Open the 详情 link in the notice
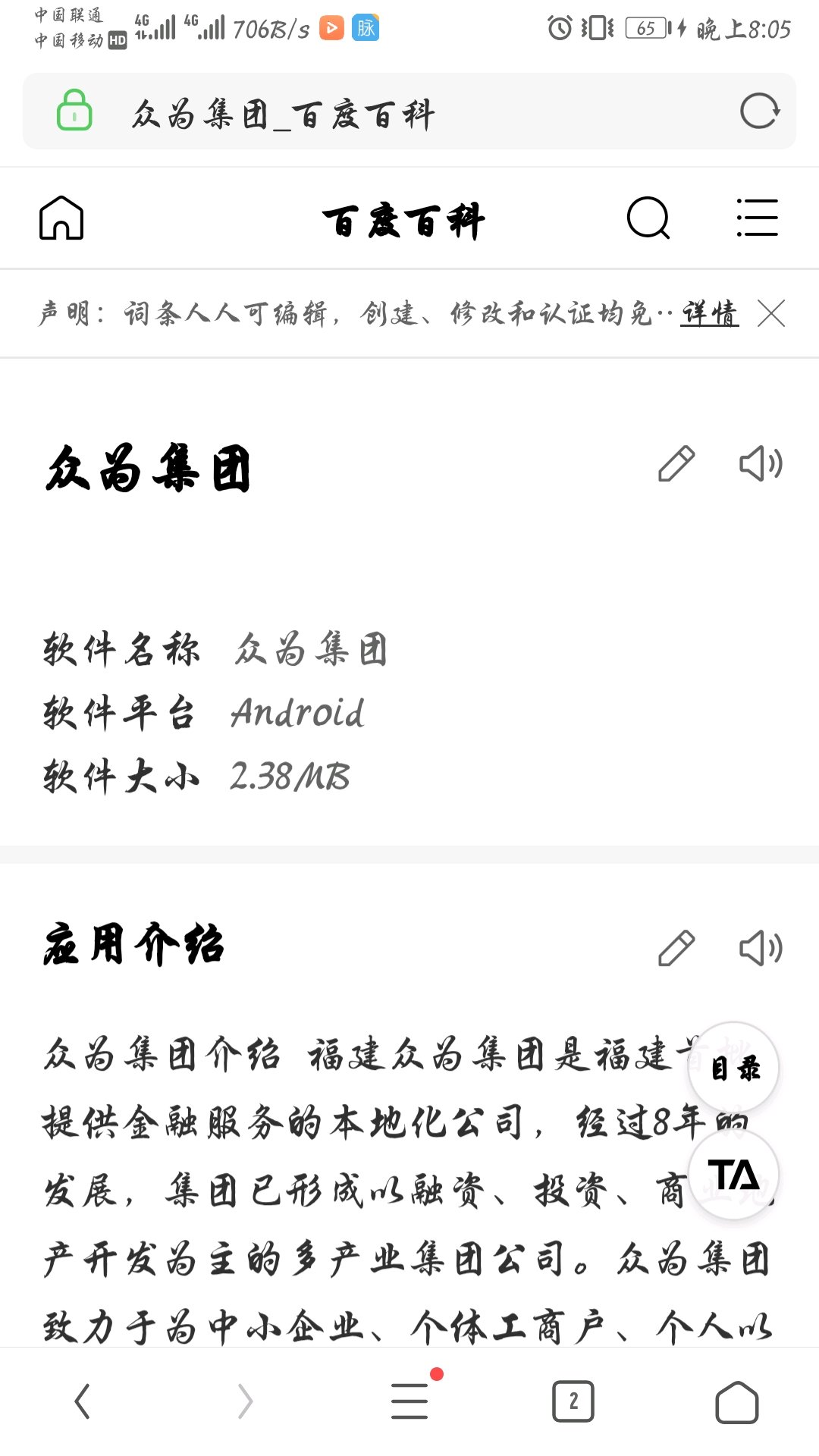819x1456 pixels. pos(709,313)
